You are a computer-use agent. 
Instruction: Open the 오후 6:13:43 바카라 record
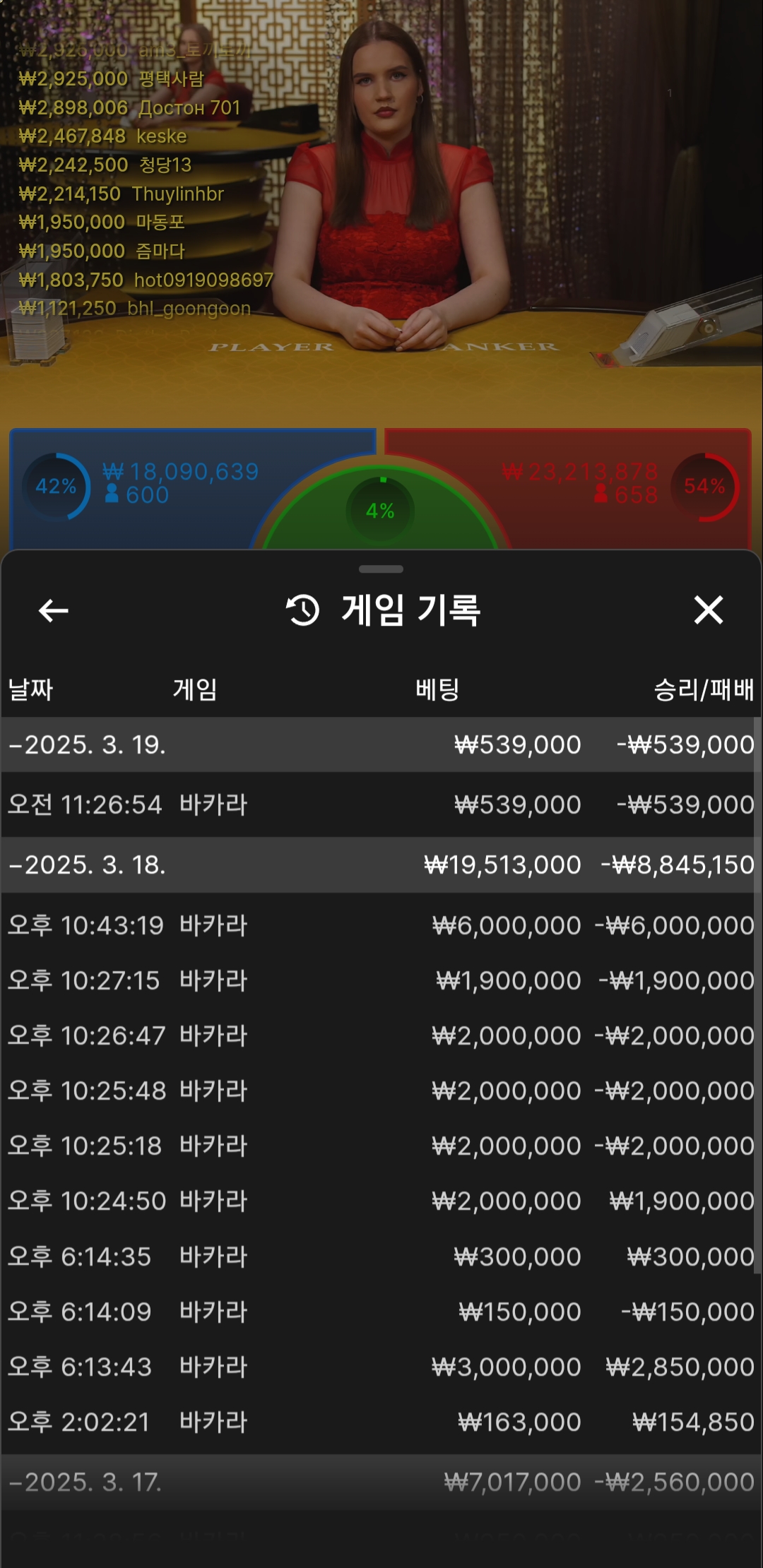click(380, 1367)
